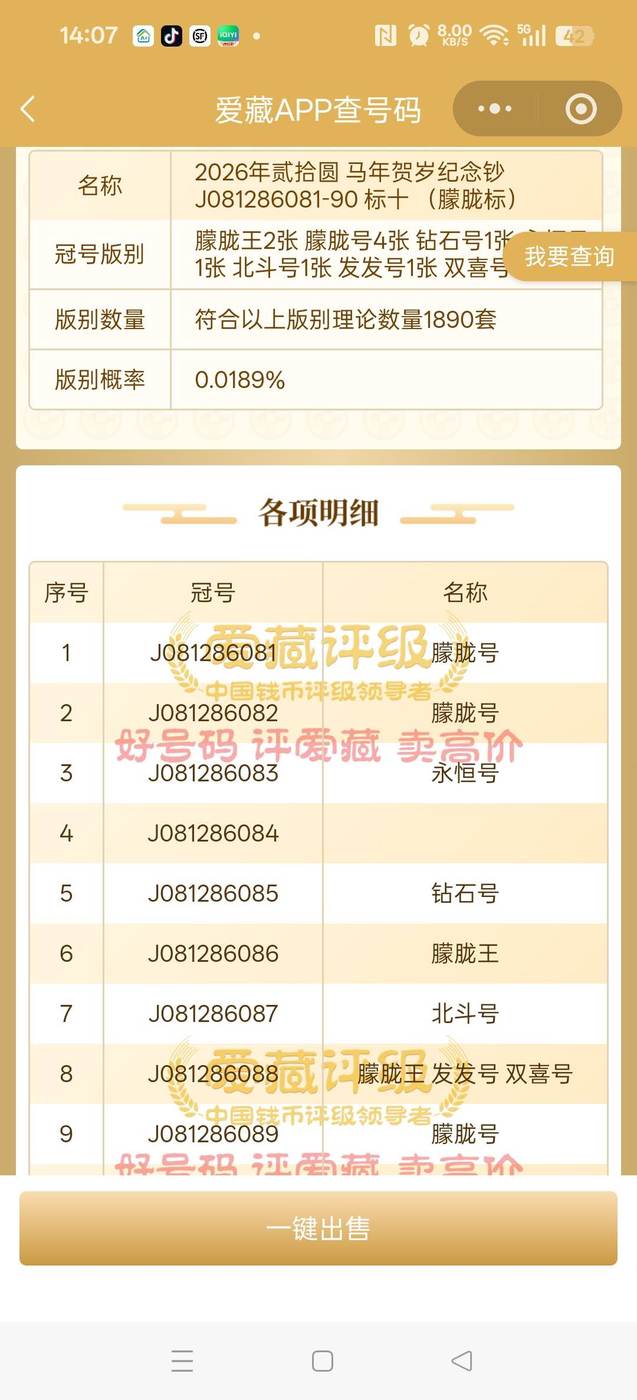Tap the 一键出售 button

pyautogui.click(x=318, y=1229)
